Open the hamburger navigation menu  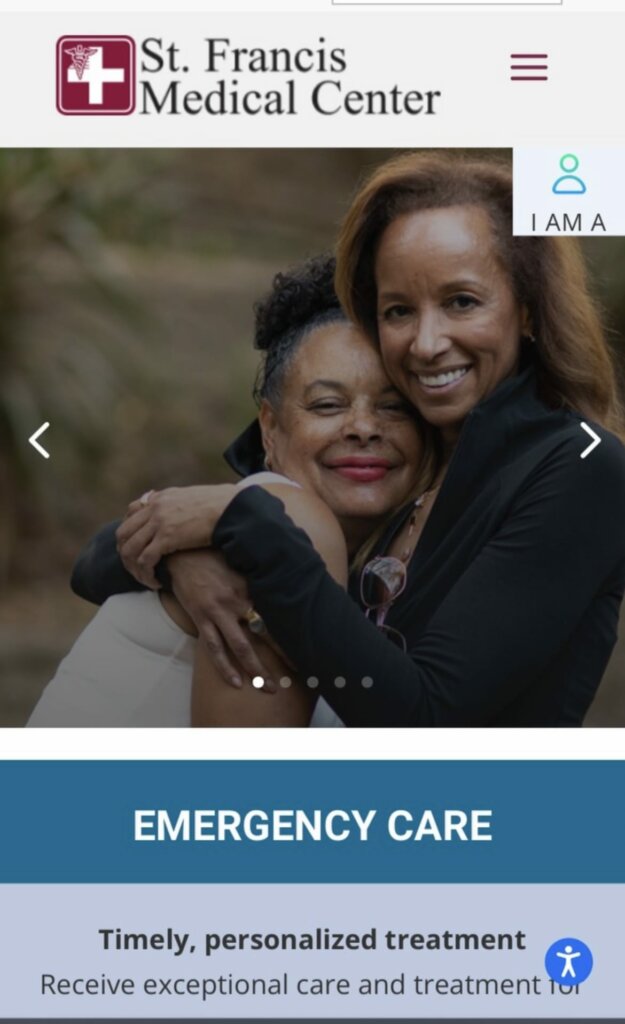(528, 67)
